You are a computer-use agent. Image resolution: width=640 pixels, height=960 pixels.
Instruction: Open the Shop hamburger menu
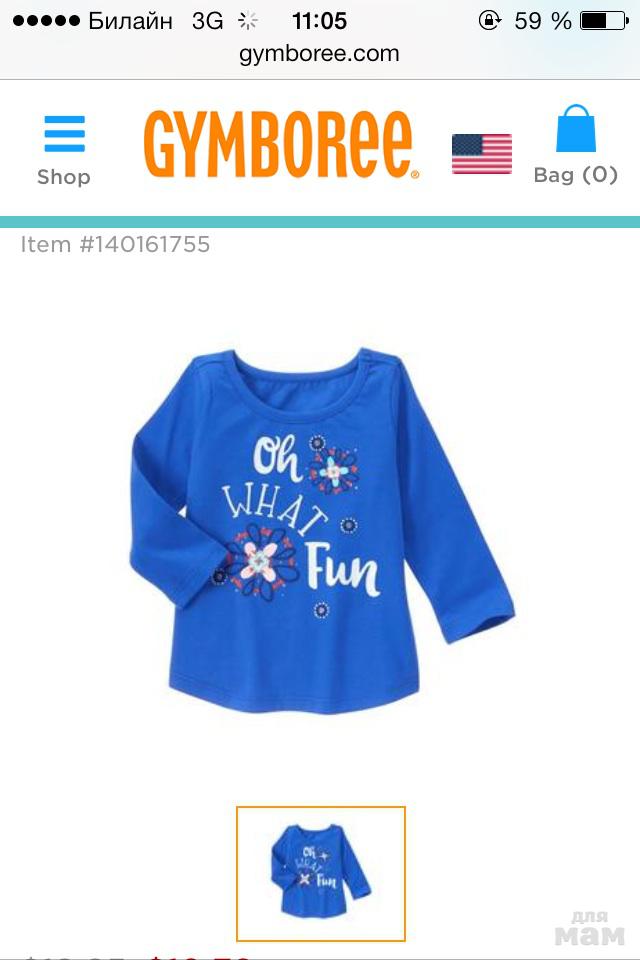pyautogui.click(x=64, y=148)
